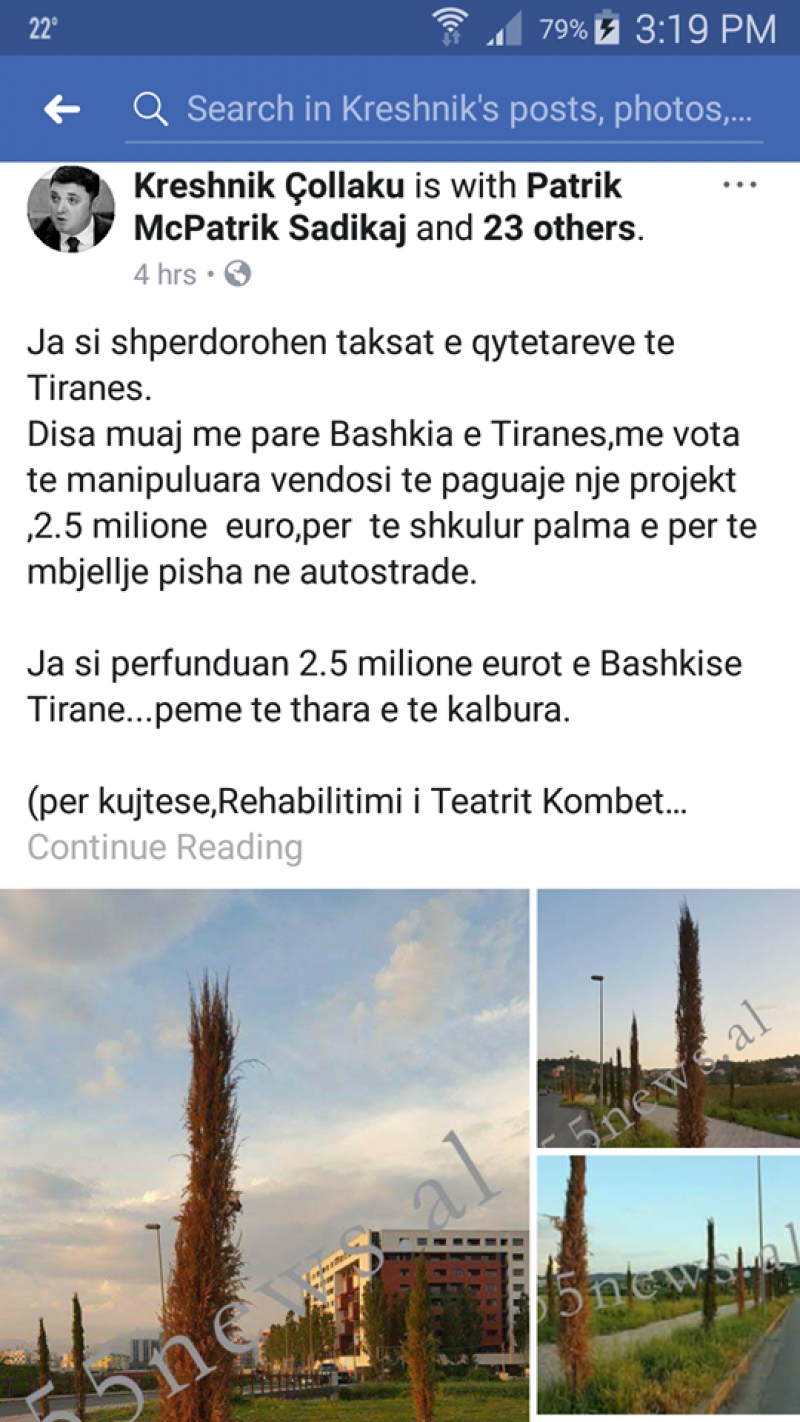Open Patrik McPatrik Sadikaj's profile

(x=378, y=208)
